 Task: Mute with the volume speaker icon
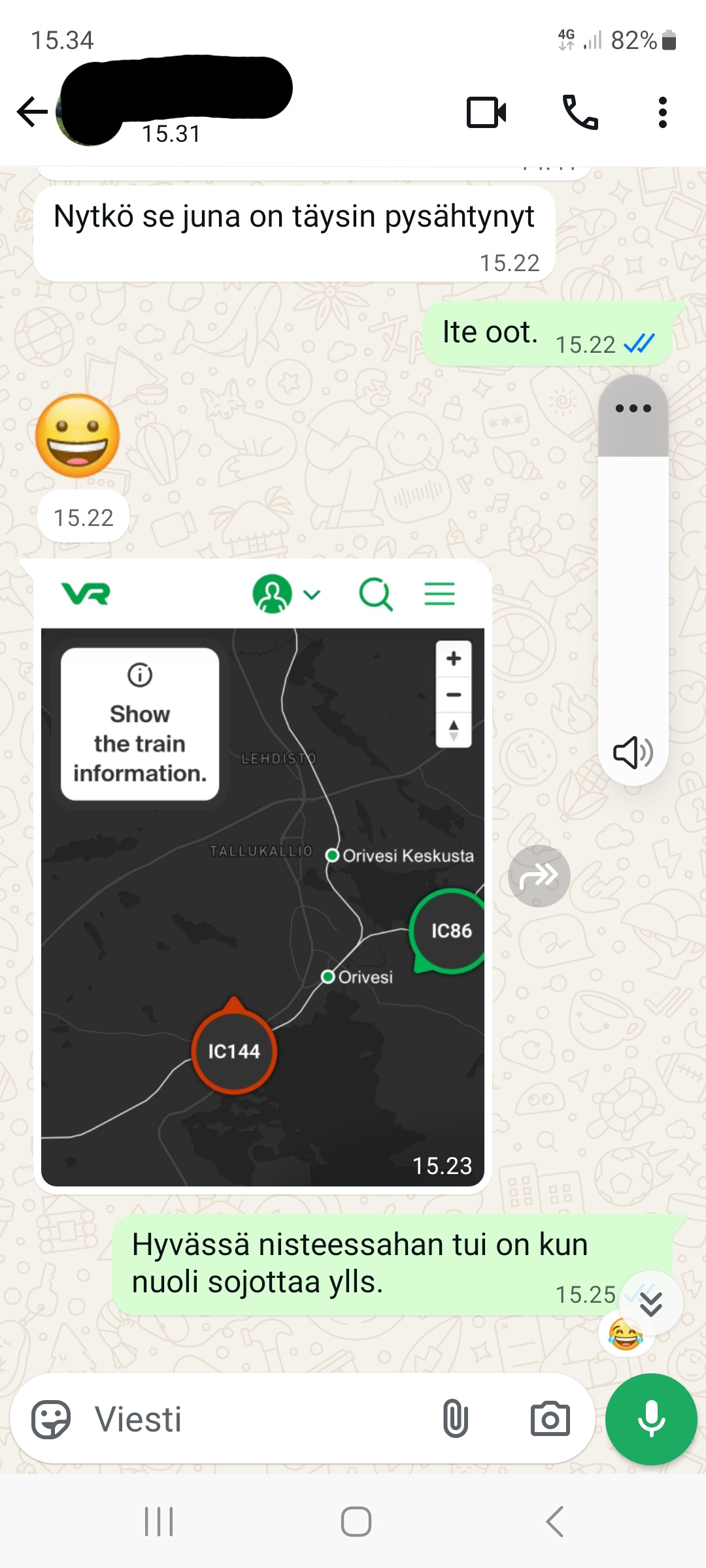(x=632, y=753)
